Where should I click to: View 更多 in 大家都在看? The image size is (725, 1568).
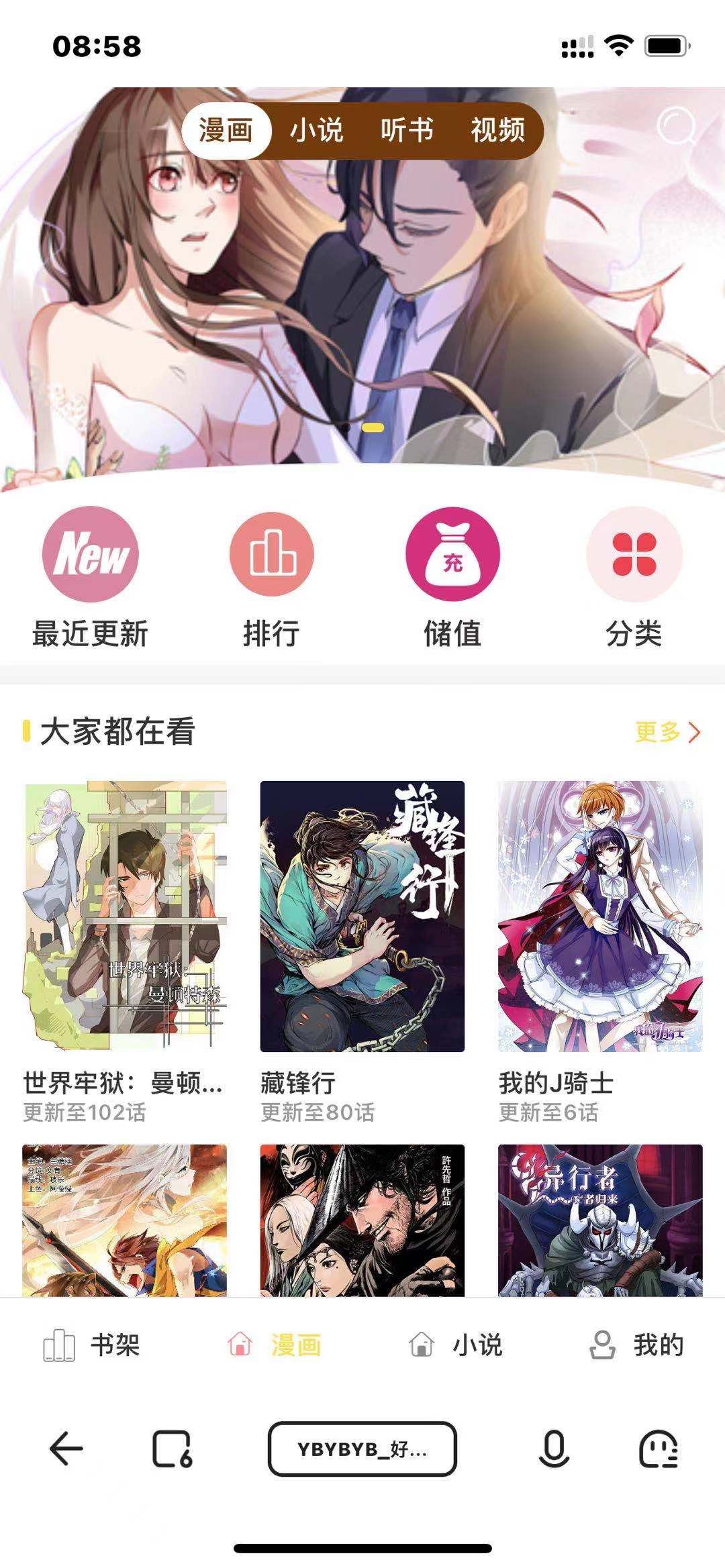[x=667, y=732]
